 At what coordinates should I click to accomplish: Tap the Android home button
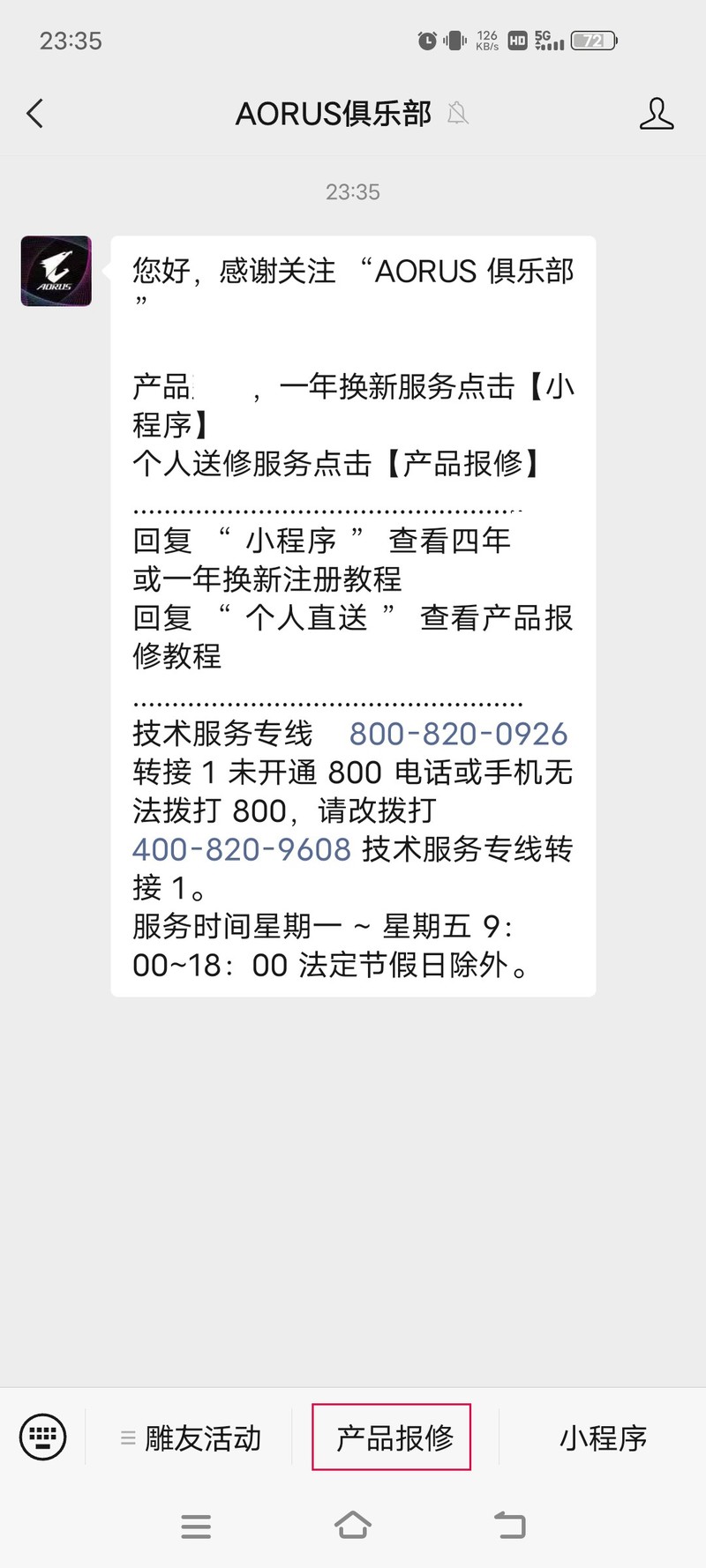[x=353, y=1527]
